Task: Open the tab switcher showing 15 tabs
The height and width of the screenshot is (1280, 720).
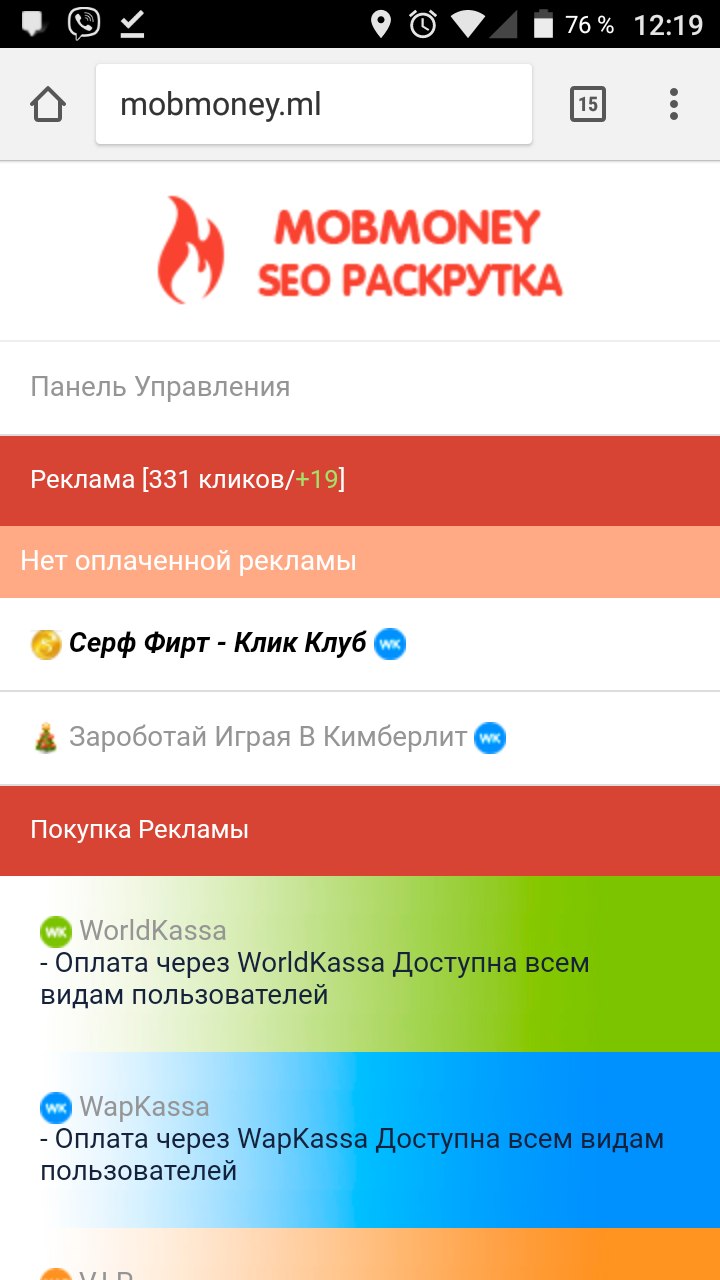Action: click(588, 104)
